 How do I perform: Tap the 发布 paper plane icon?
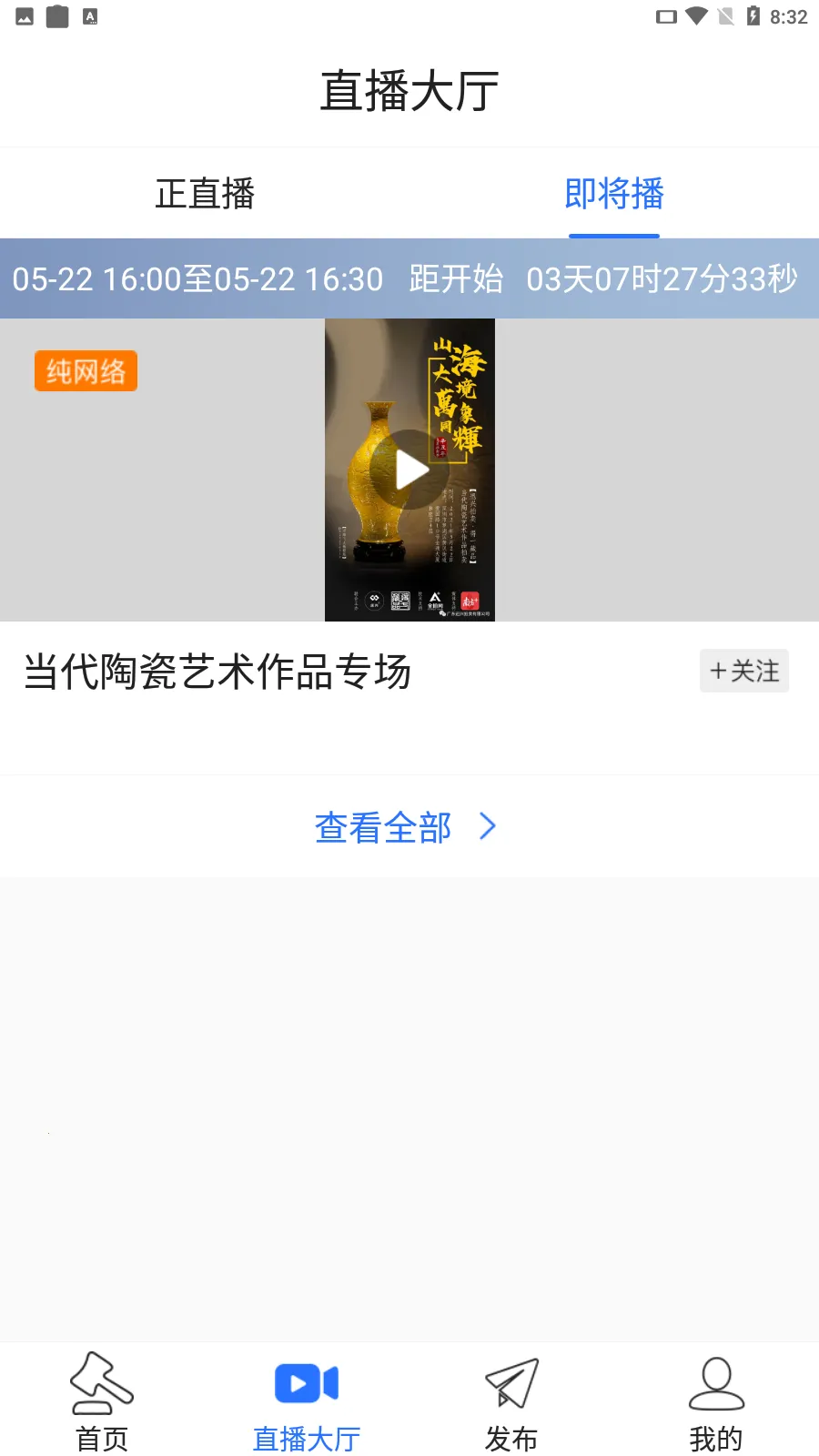point(512,1382)
